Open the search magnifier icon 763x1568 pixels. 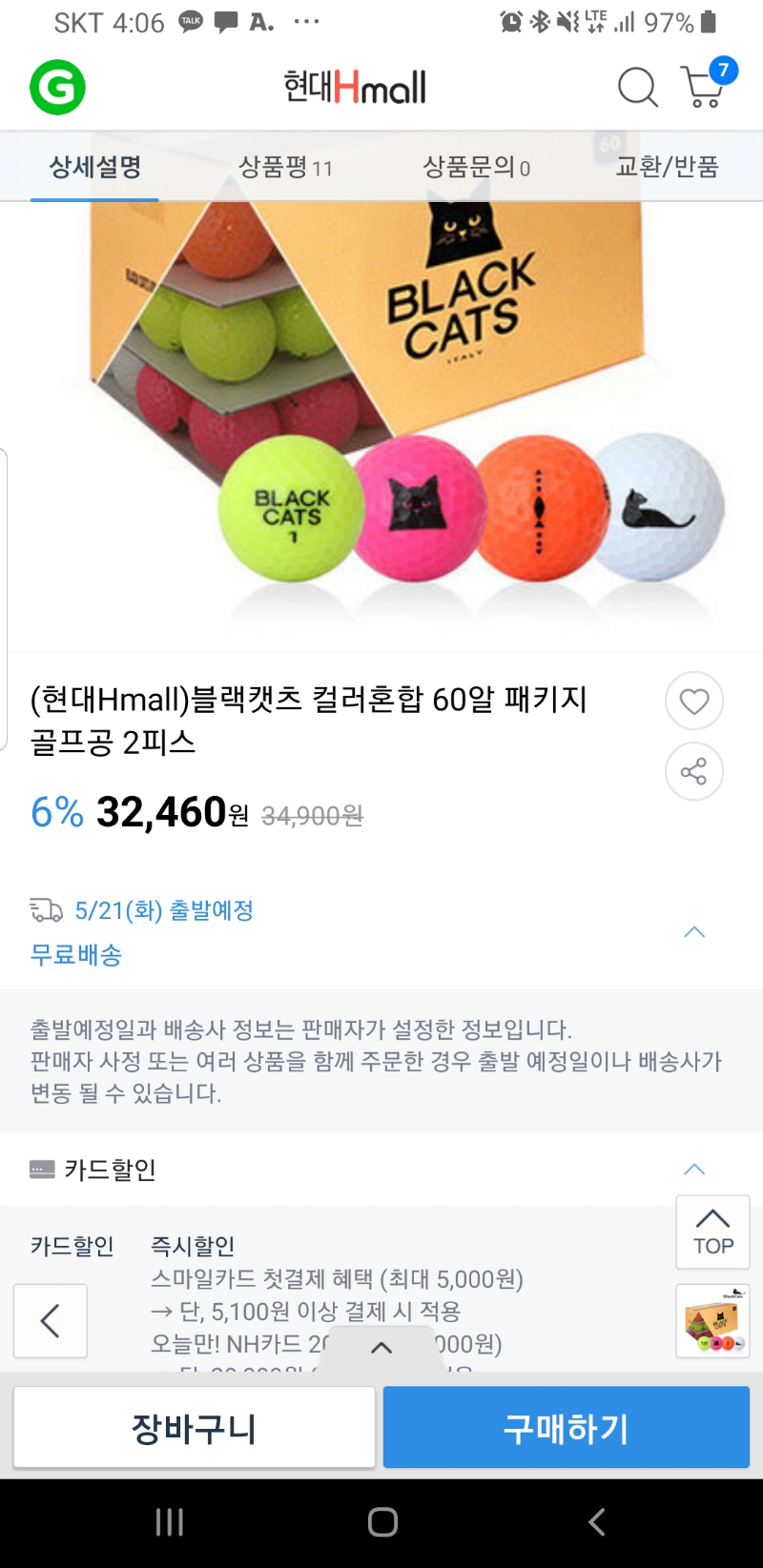tap(637, 88)
